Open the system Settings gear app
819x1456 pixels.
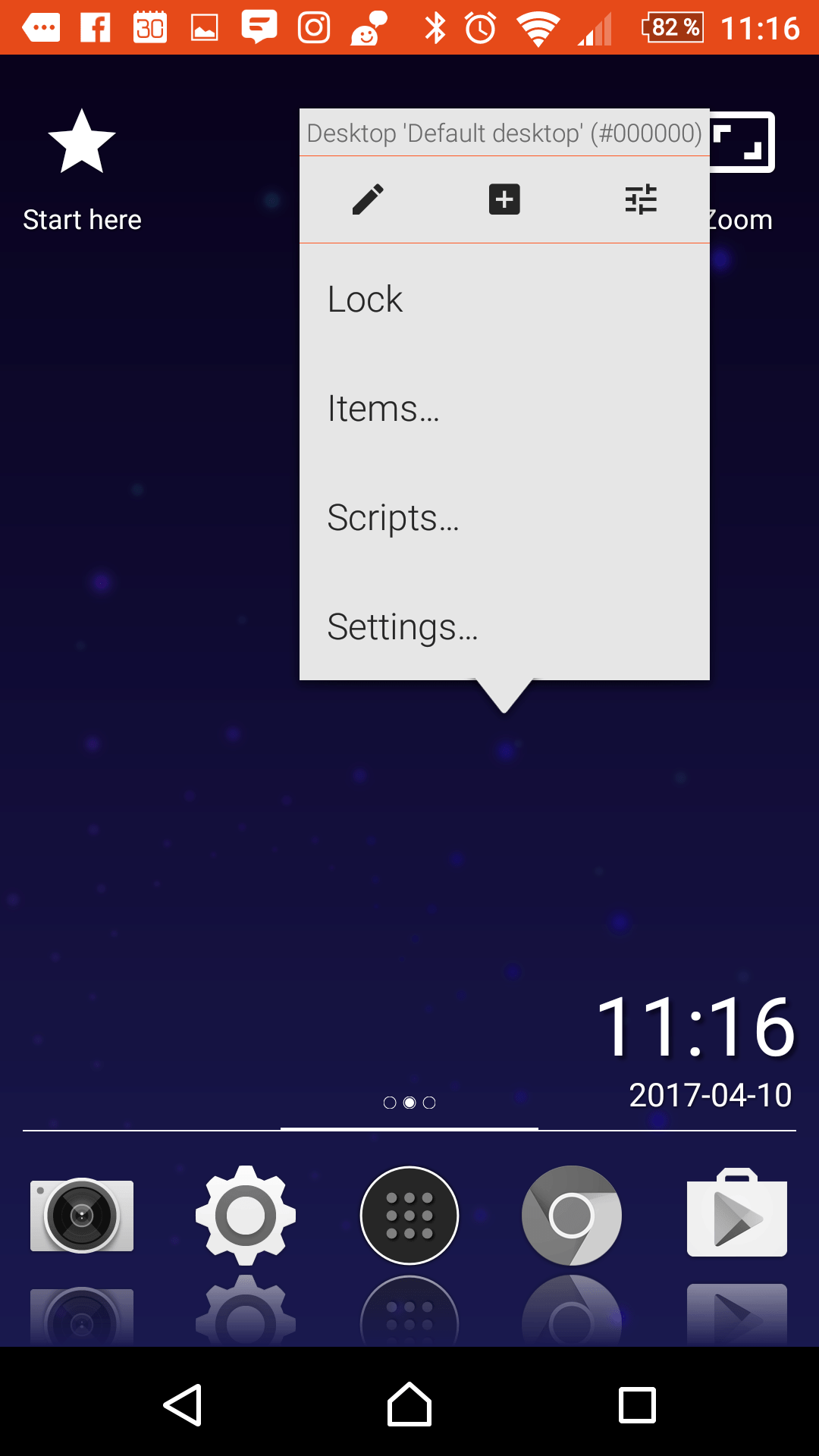246,1216
